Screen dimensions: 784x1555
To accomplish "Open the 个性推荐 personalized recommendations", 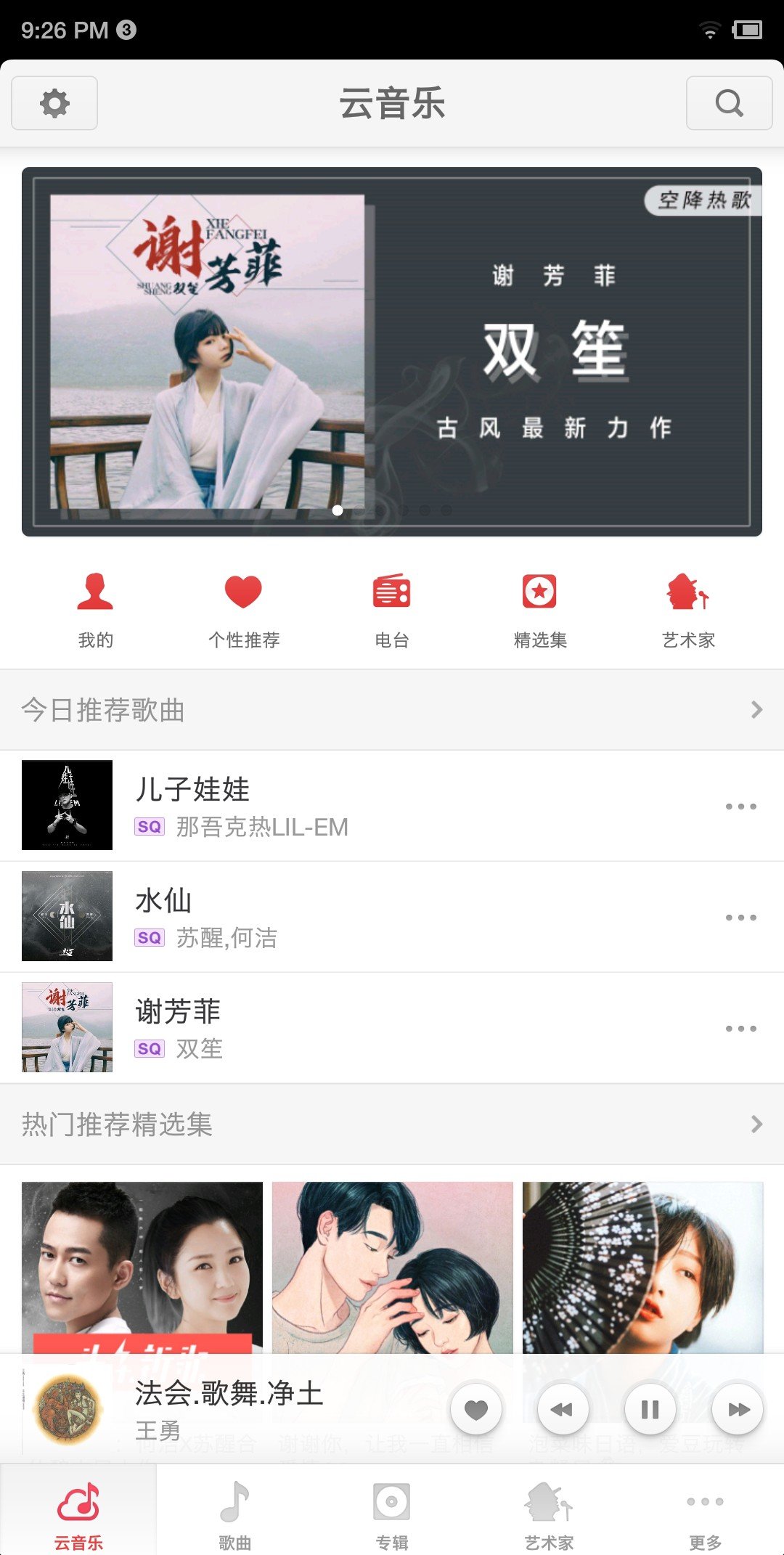I will (x=245, y=608).
